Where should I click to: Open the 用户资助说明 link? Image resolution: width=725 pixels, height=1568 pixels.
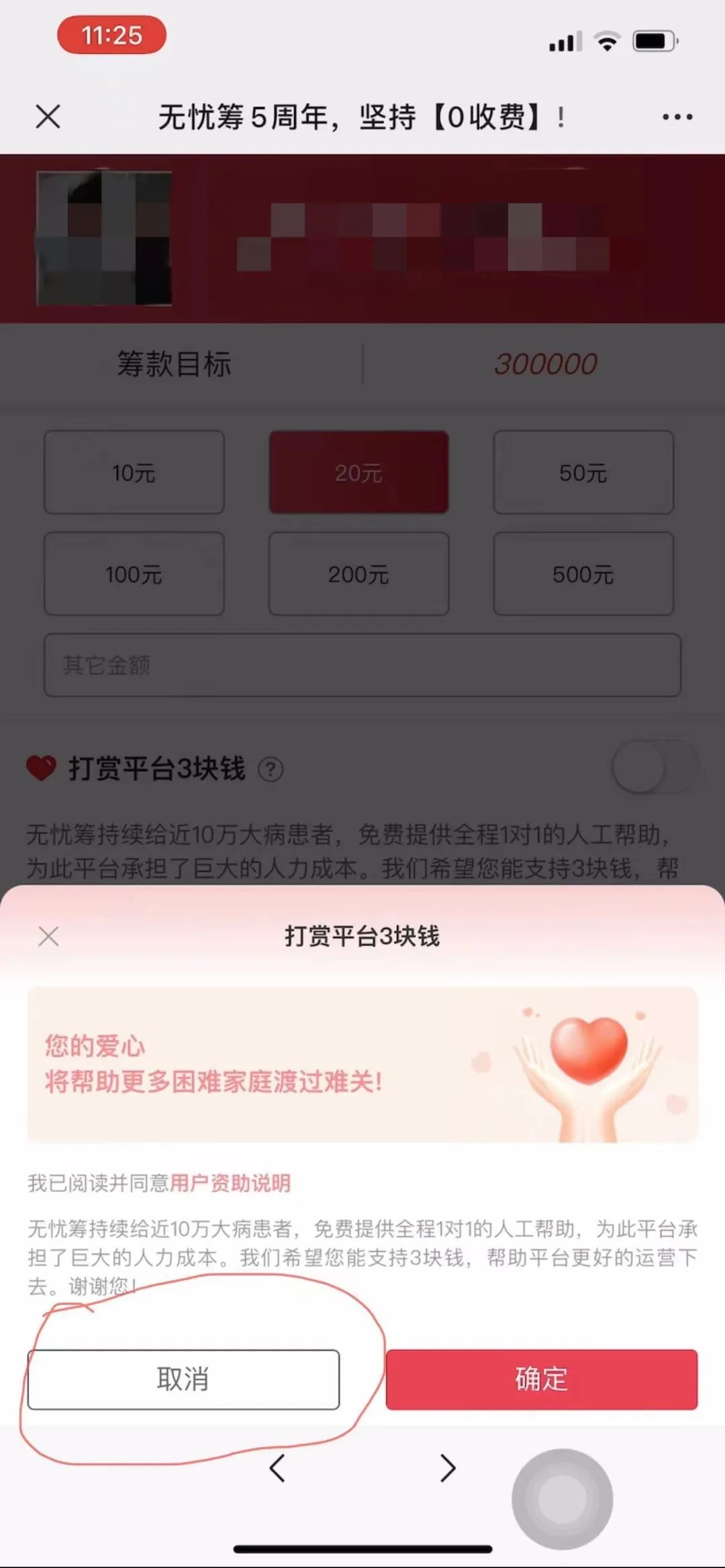click(230, 1183)
